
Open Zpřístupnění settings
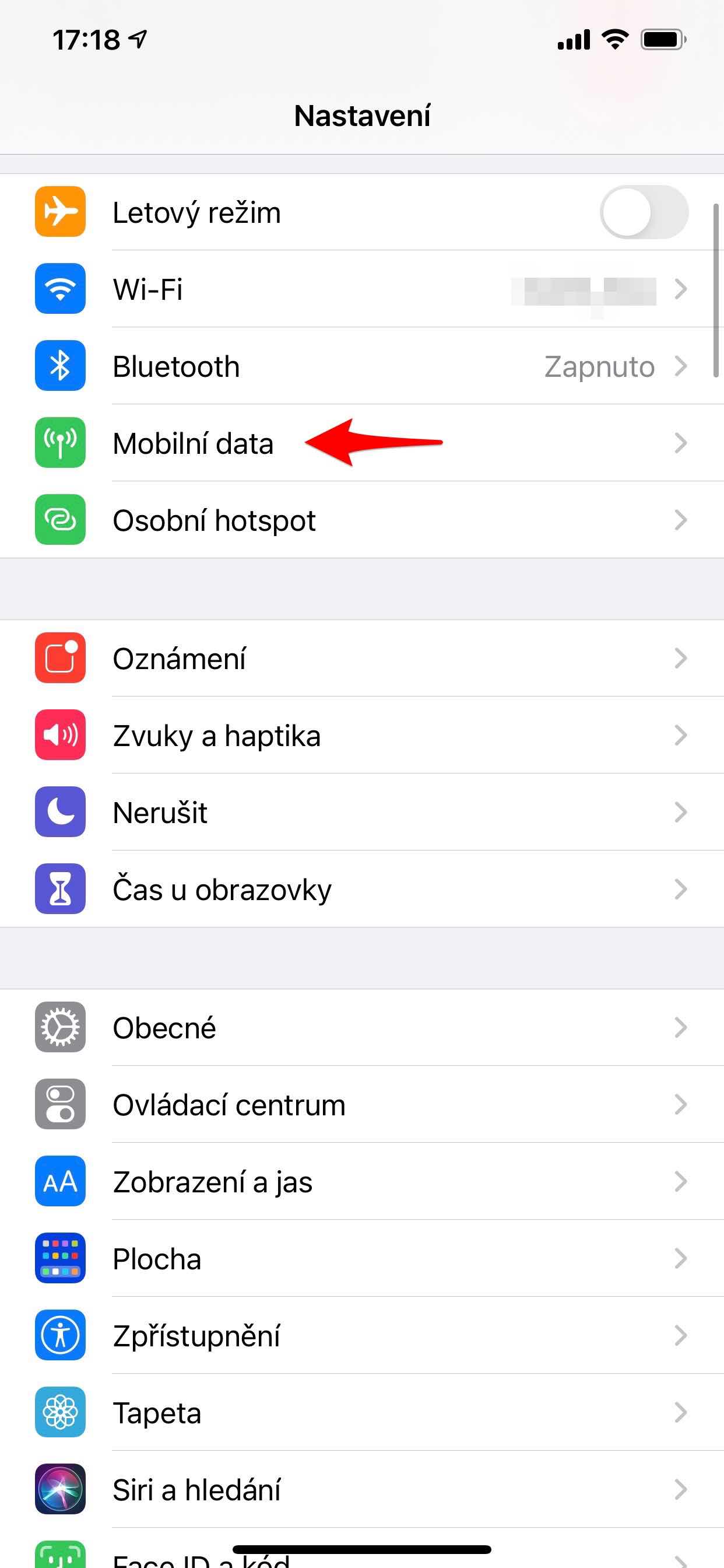[362, 1335]
